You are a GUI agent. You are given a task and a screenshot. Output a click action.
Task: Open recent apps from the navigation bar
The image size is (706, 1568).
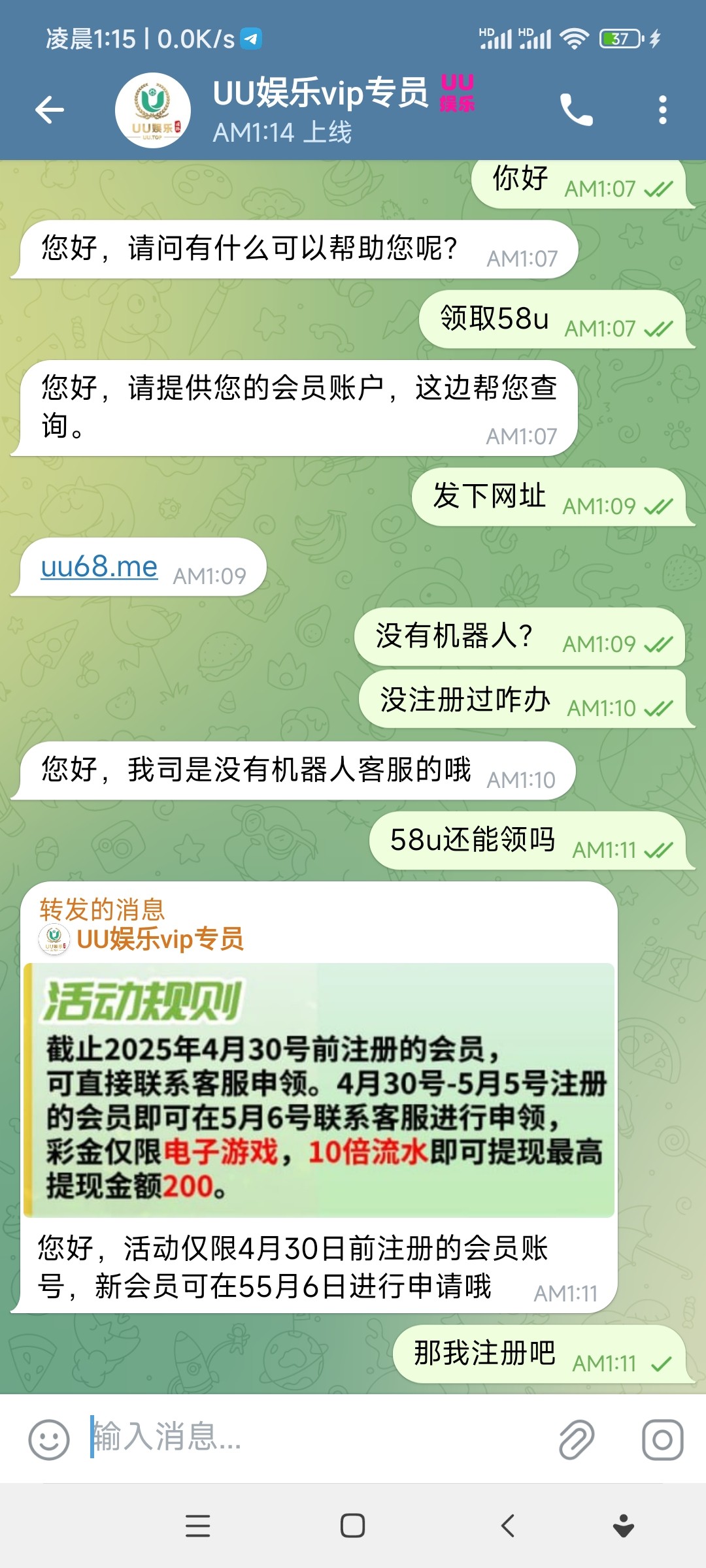point(197,1526)
